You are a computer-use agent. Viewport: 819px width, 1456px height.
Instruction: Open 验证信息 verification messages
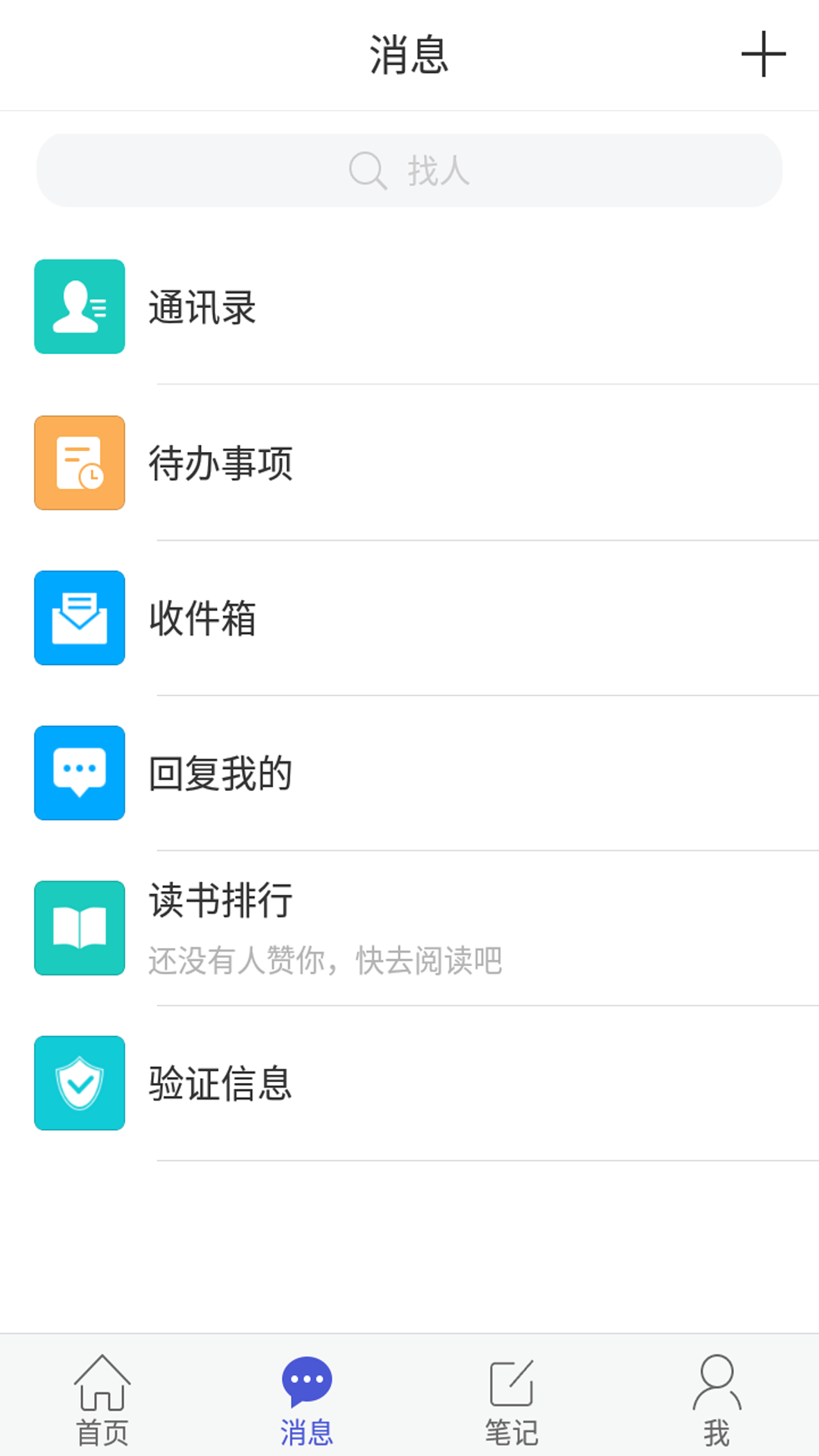[x=409, y=1083]
